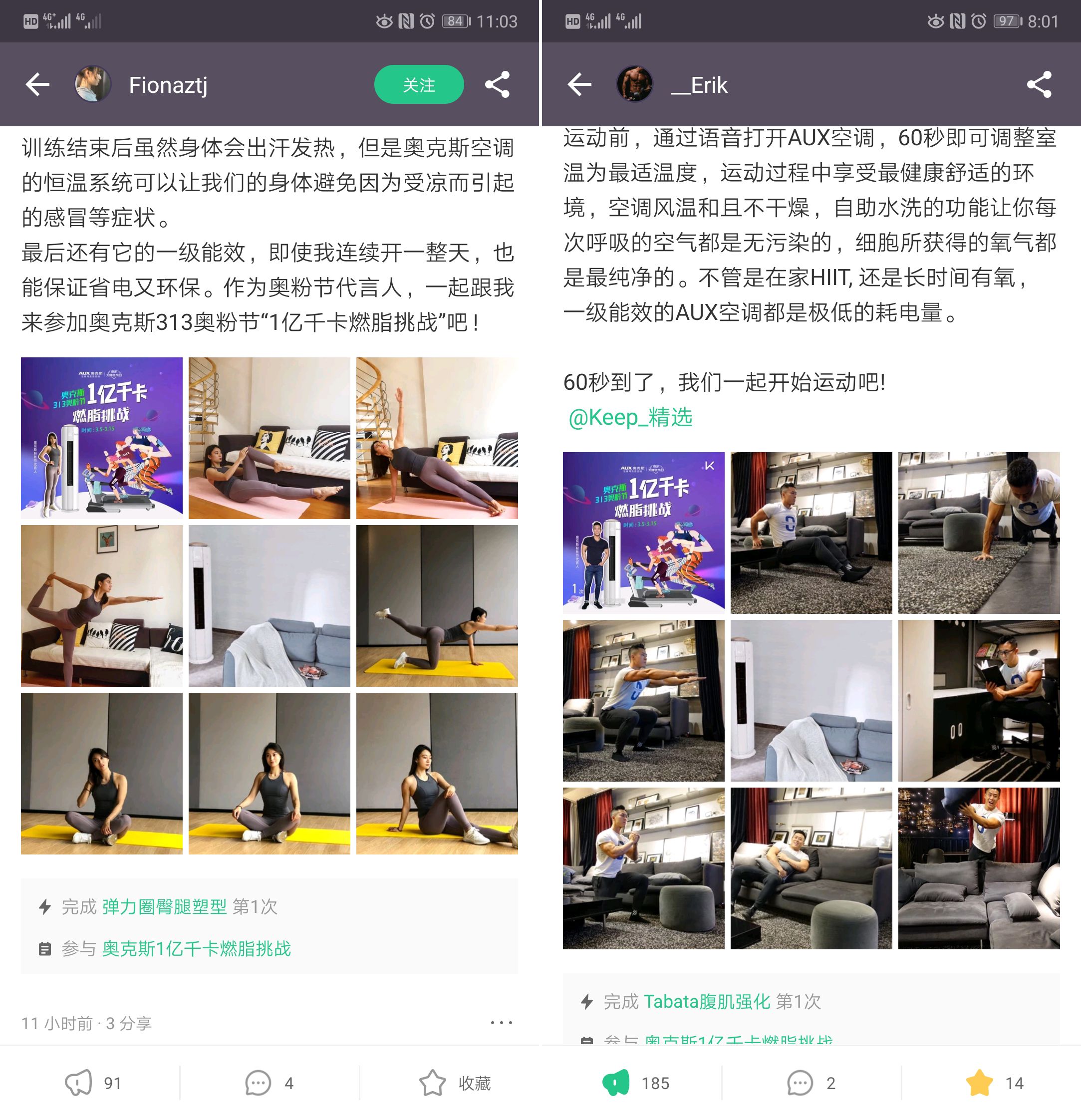Open the push-up photo in __Erik's photo grid
1081x1120 pixels.
click(979, 533)
